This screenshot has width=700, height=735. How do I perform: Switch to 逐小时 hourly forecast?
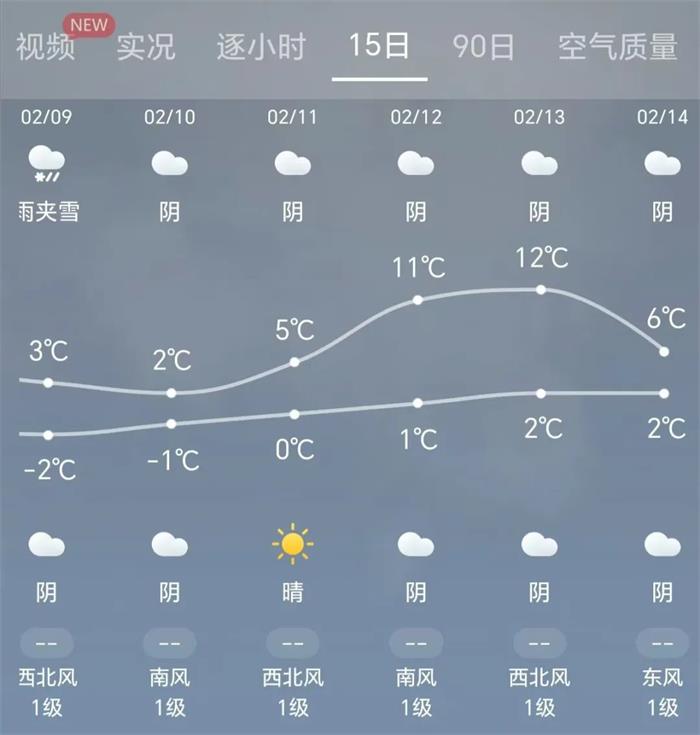[x=261, y=46]
